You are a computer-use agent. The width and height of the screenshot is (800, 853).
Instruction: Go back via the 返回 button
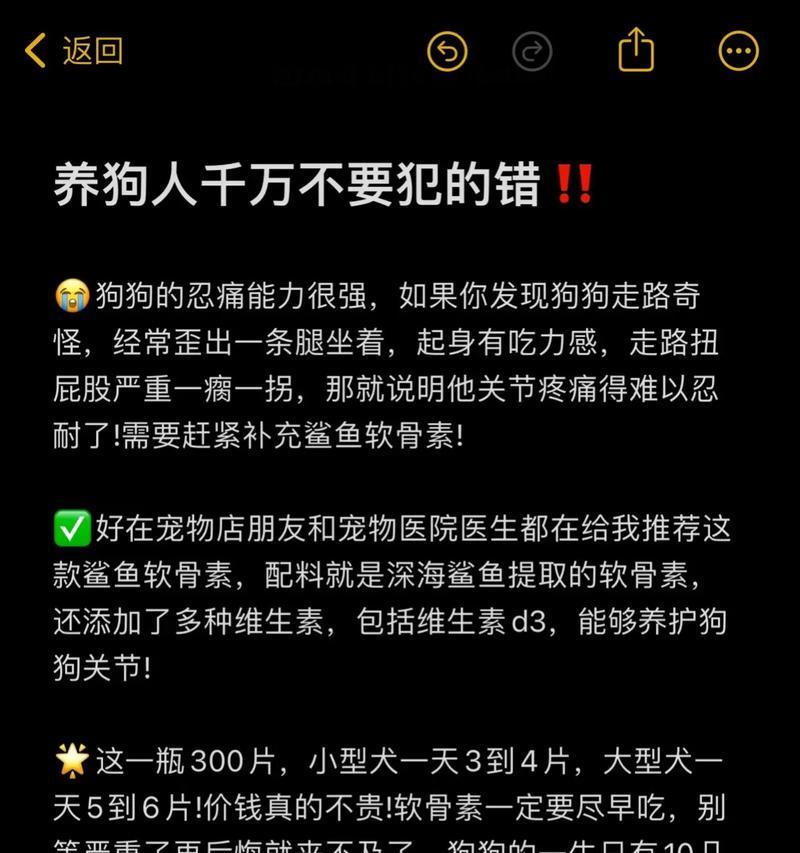(75, 50)
